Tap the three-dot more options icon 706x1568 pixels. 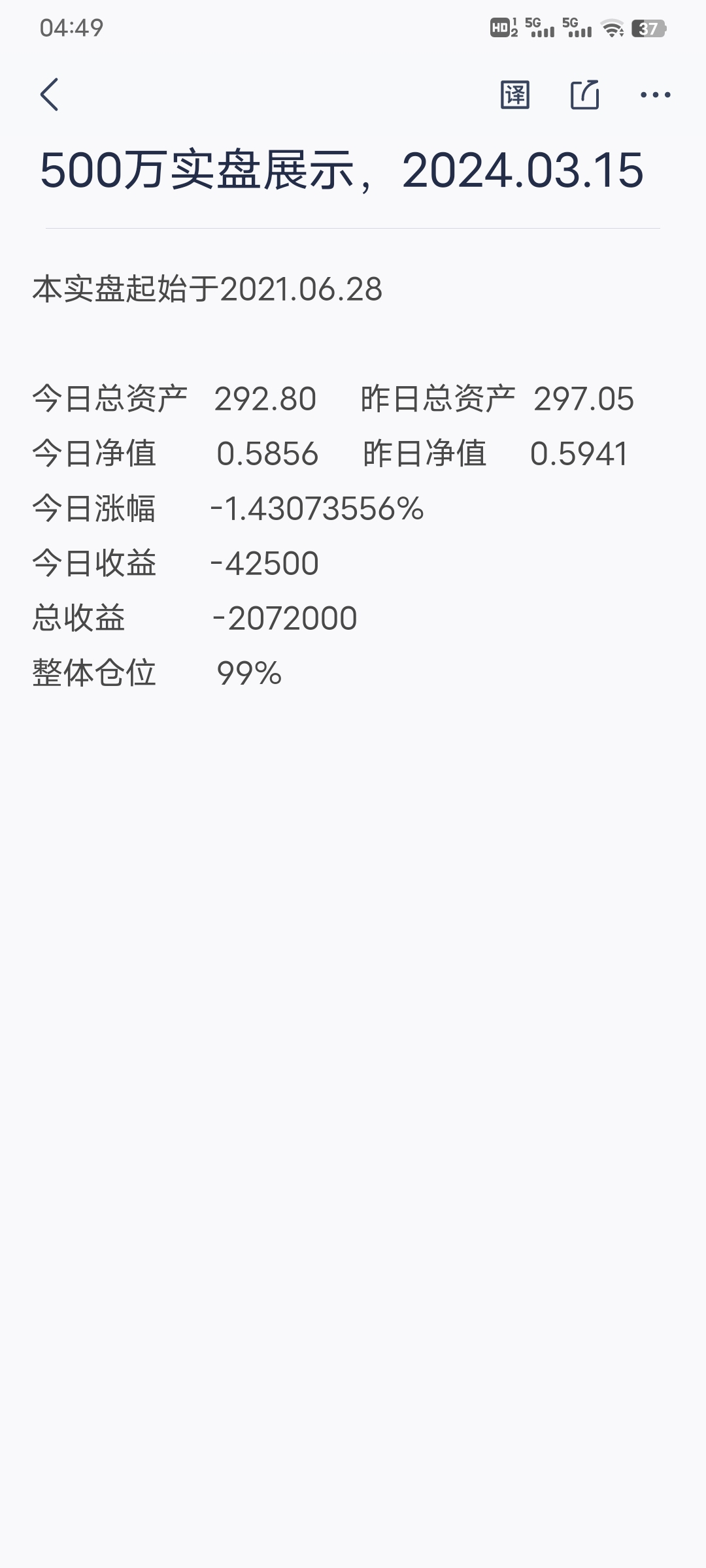(654, 96)
